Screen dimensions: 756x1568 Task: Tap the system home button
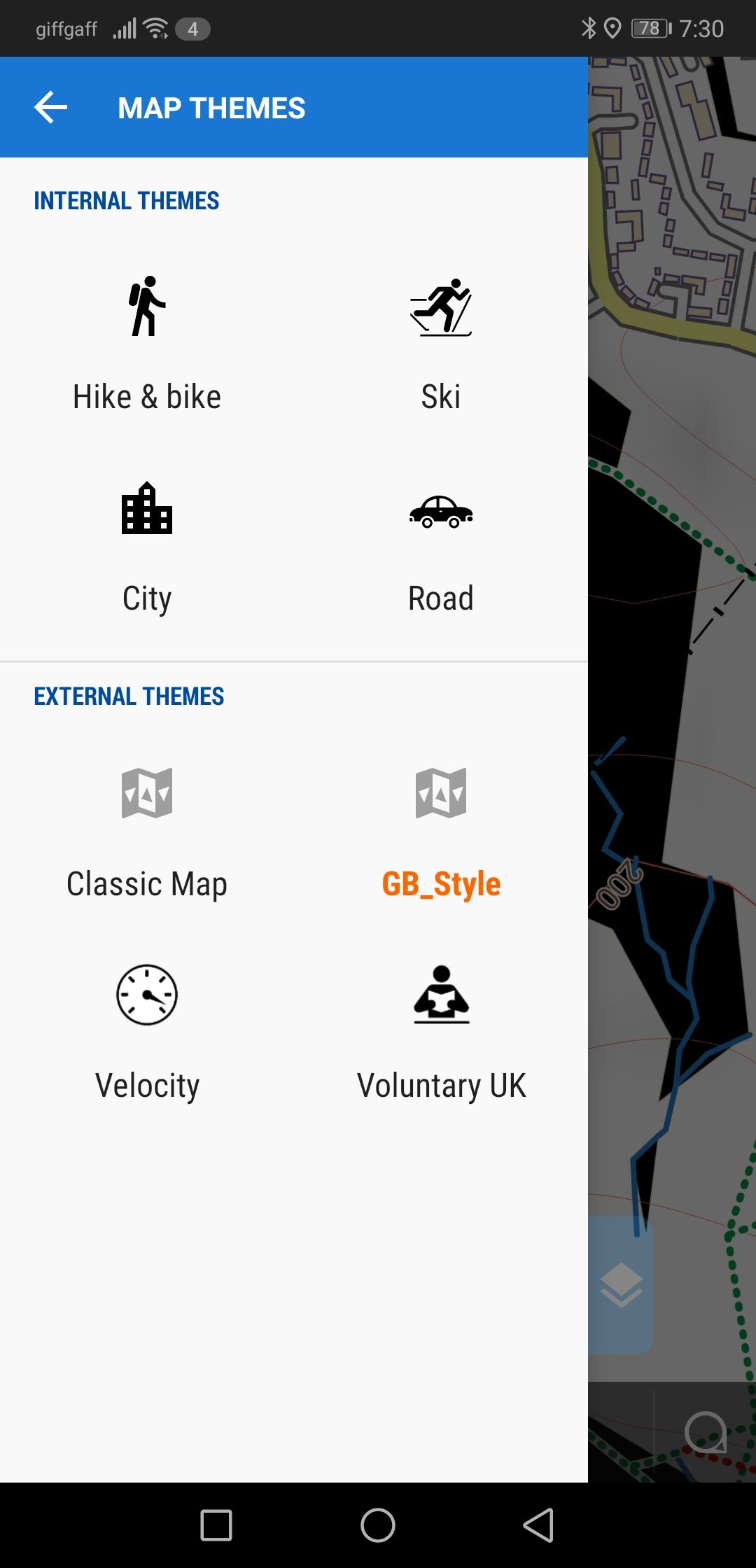click(x=378, y=1525)
